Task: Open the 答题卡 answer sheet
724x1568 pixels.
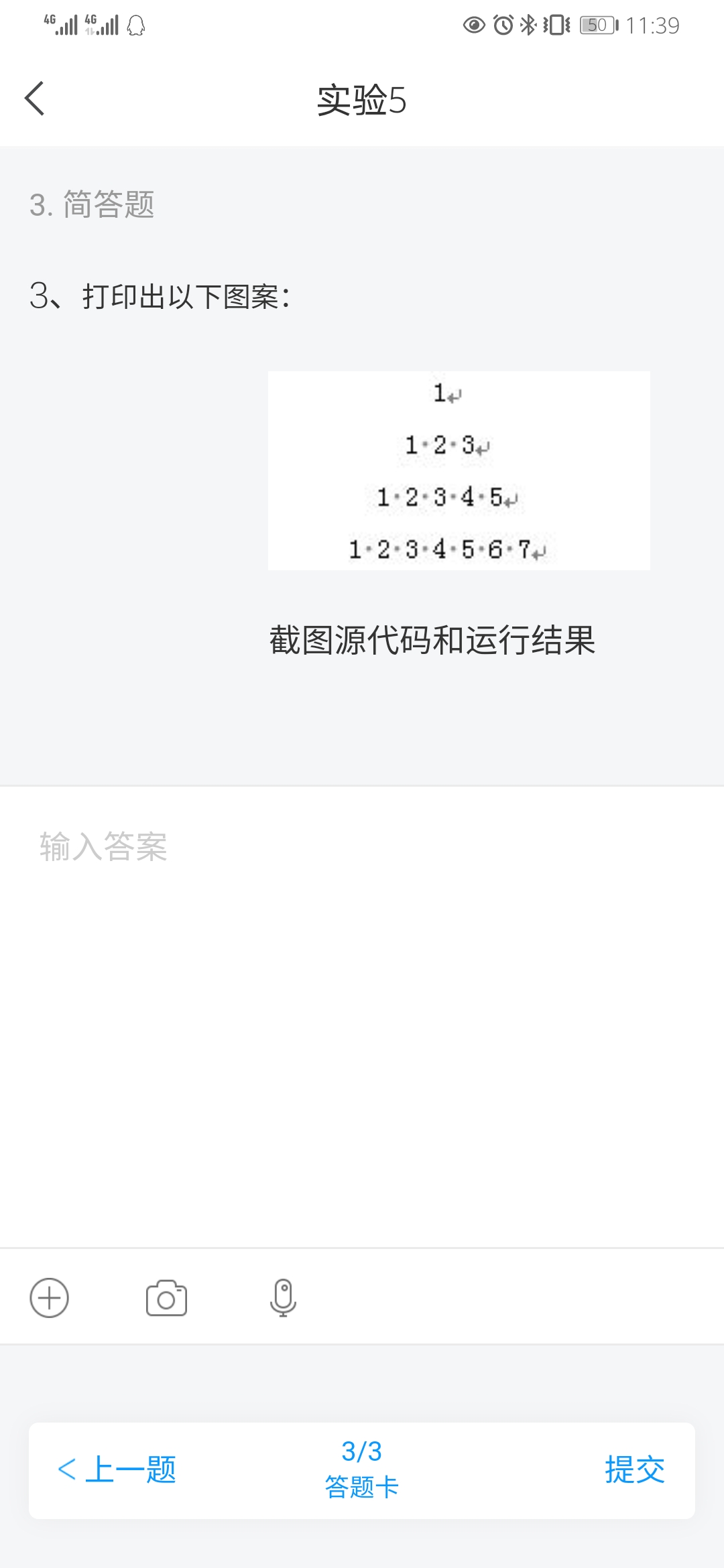Action: [362, 1470]
